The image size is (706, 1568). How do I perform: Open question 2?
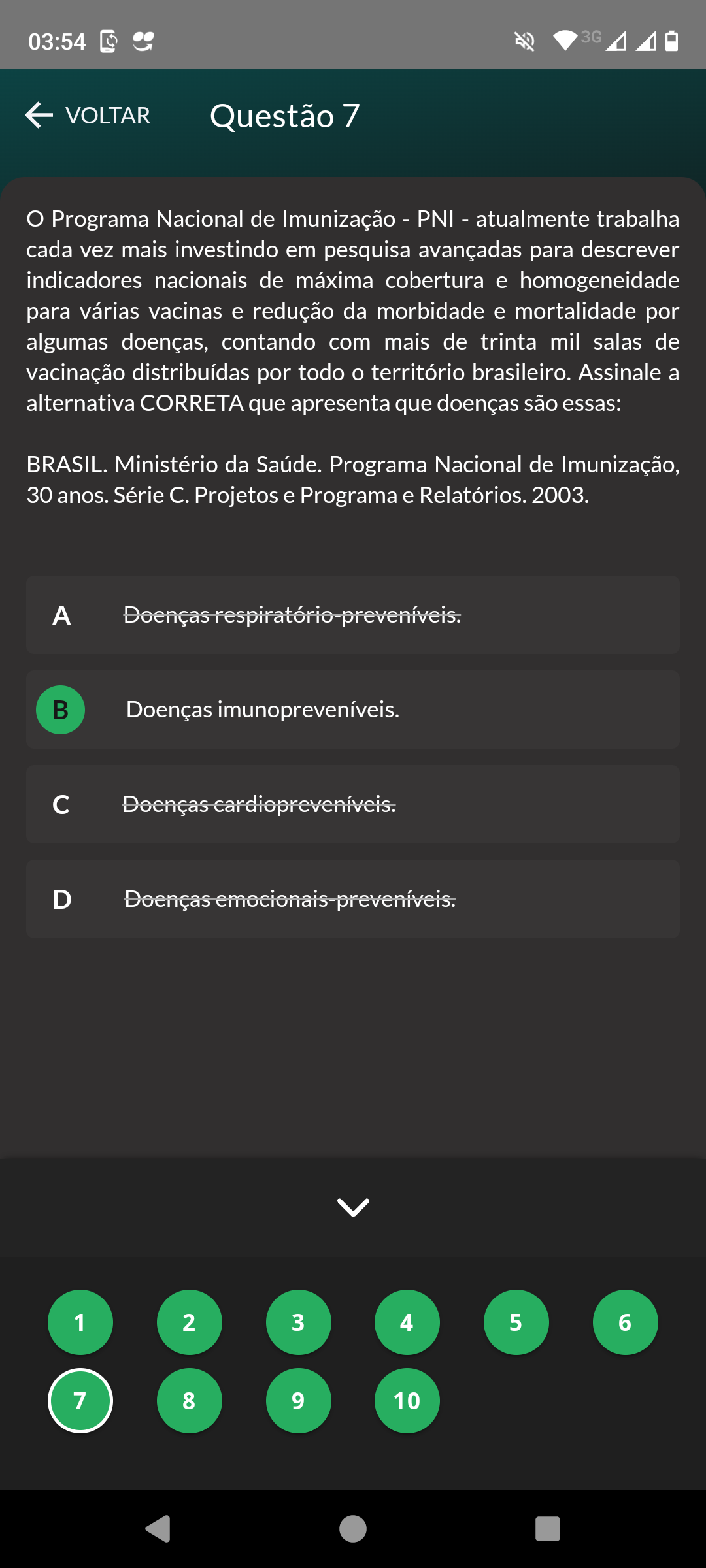coord(190,1322)
